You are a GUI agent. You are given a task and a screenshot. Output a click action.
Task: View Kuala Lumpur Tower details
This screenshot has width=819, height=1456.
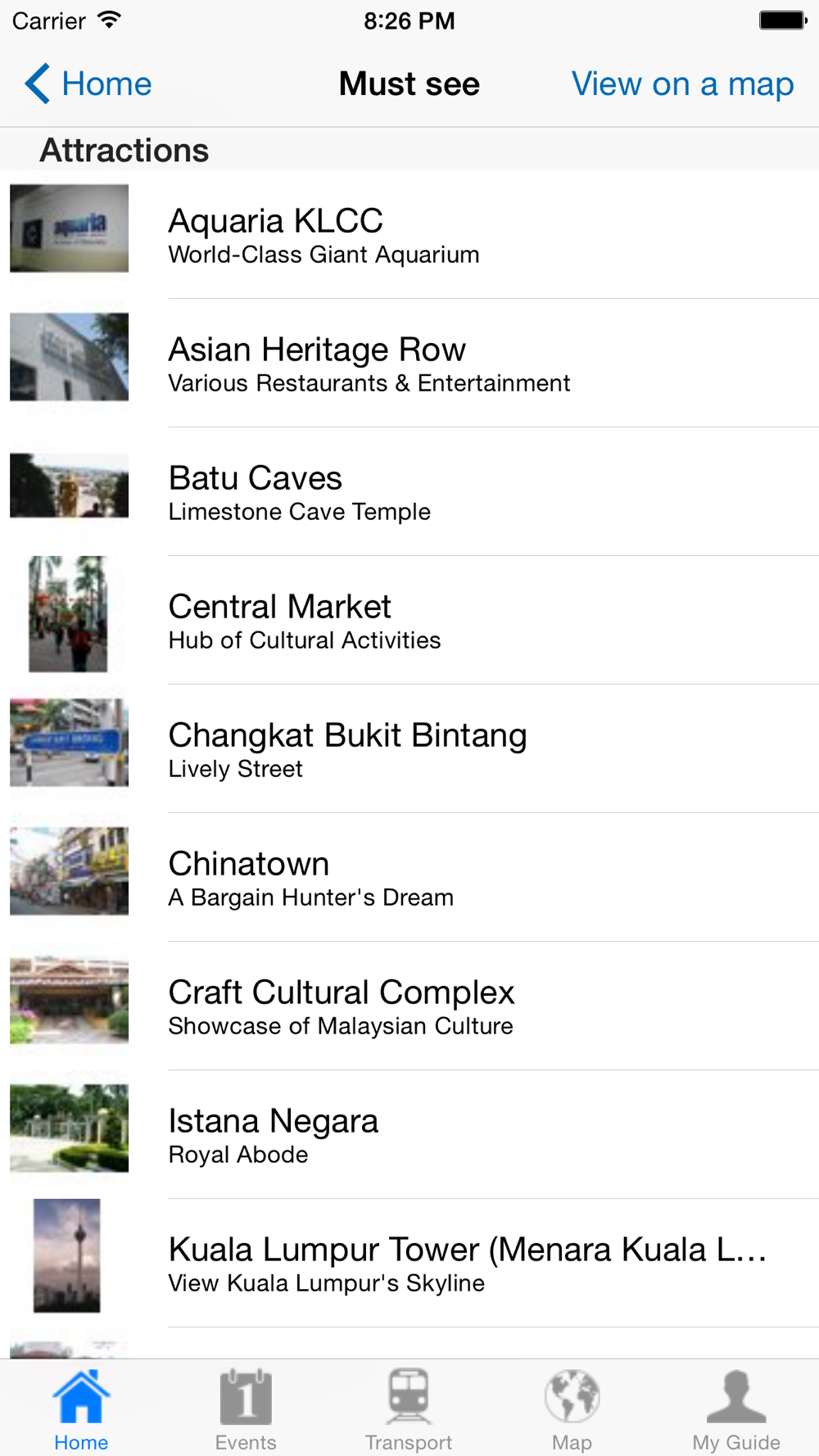pyautogui.click(x=409, y=1263)
